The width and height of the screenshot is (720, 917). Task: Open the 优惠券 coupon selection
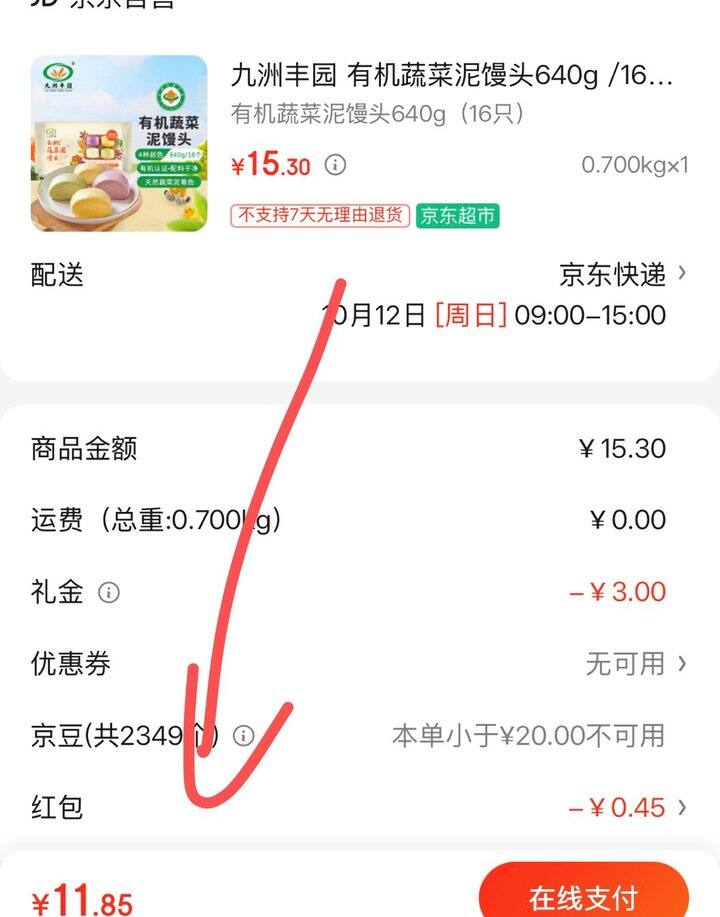635,663
